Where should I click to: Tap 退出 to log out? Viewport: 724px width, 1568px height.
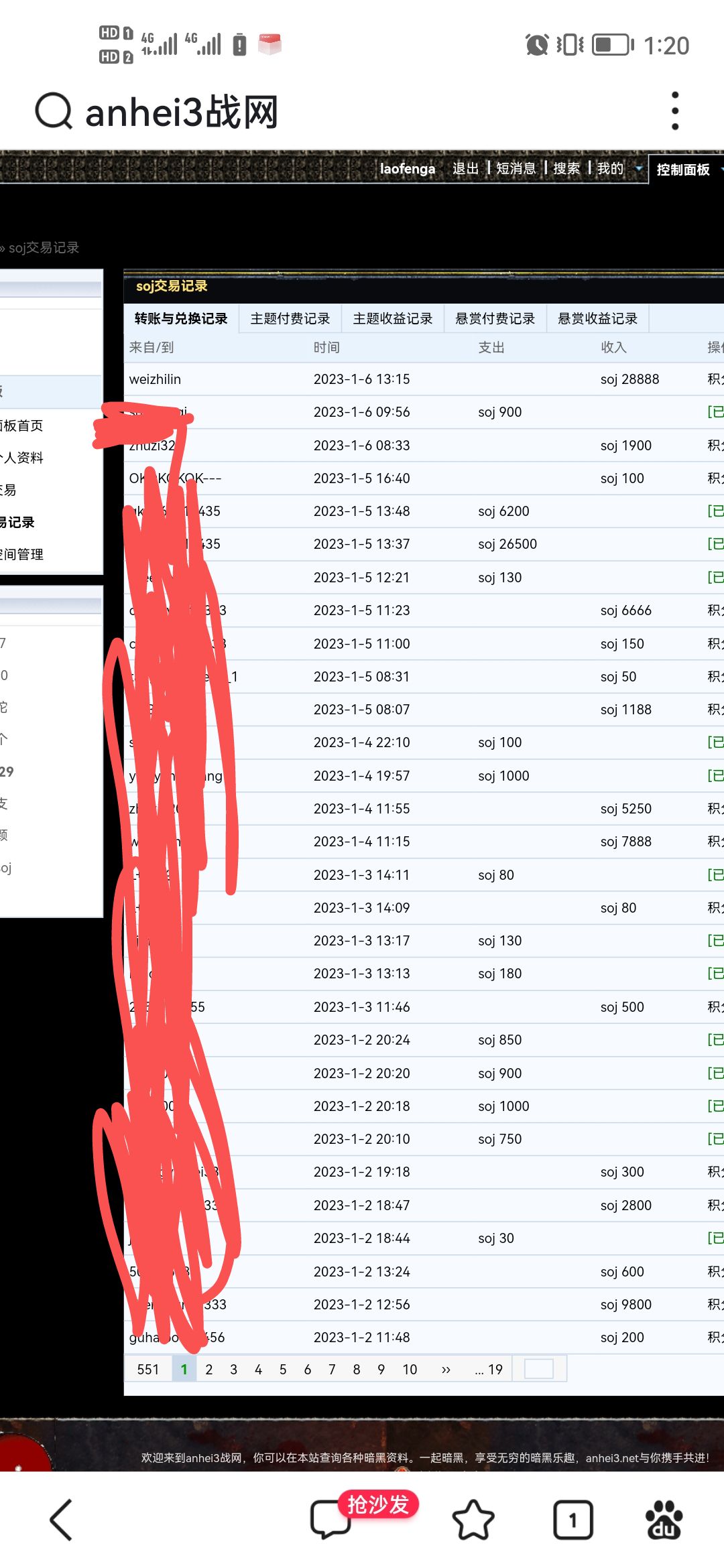point(465,168)
